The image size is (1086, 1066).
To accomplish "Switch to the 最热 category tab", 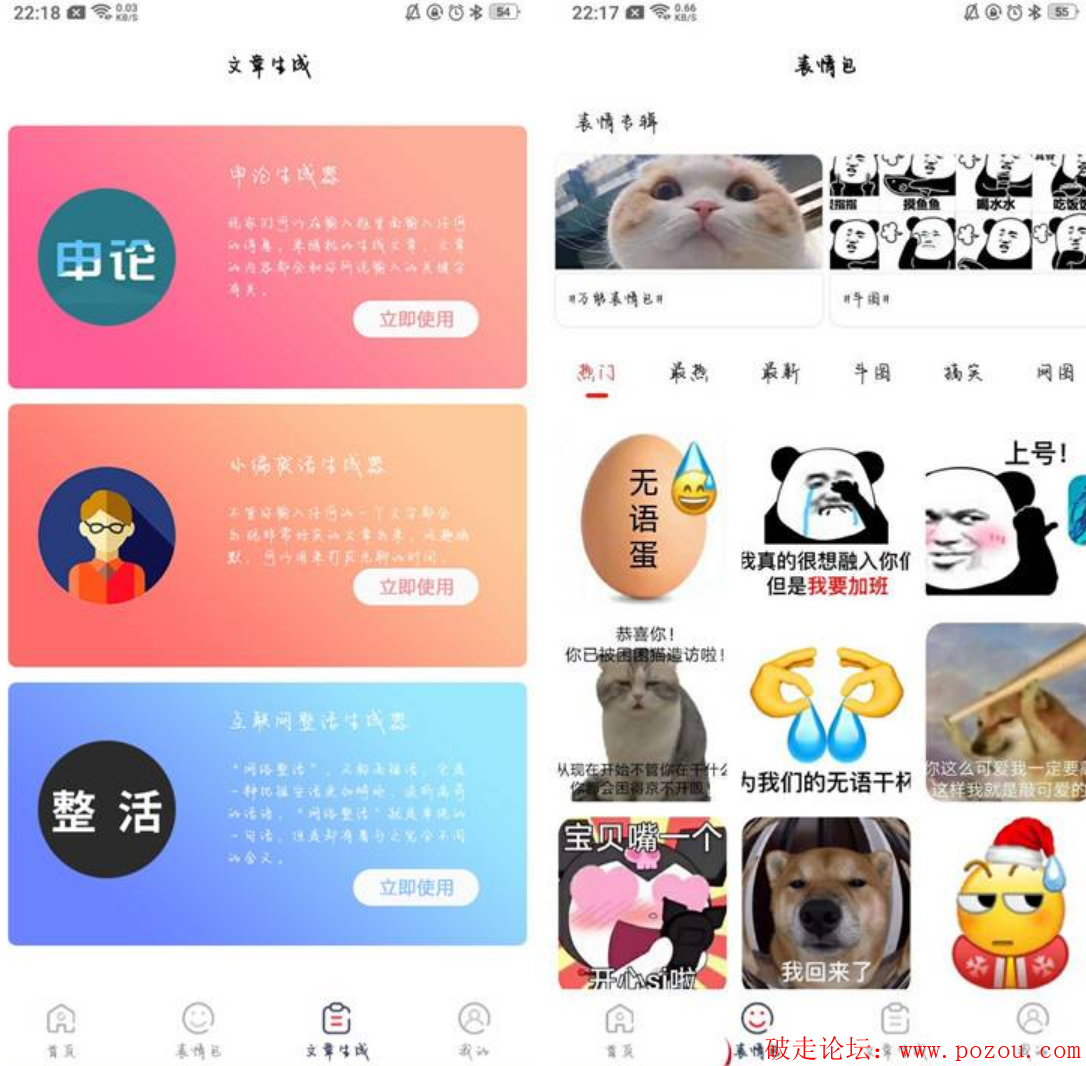I will point(688,373).
